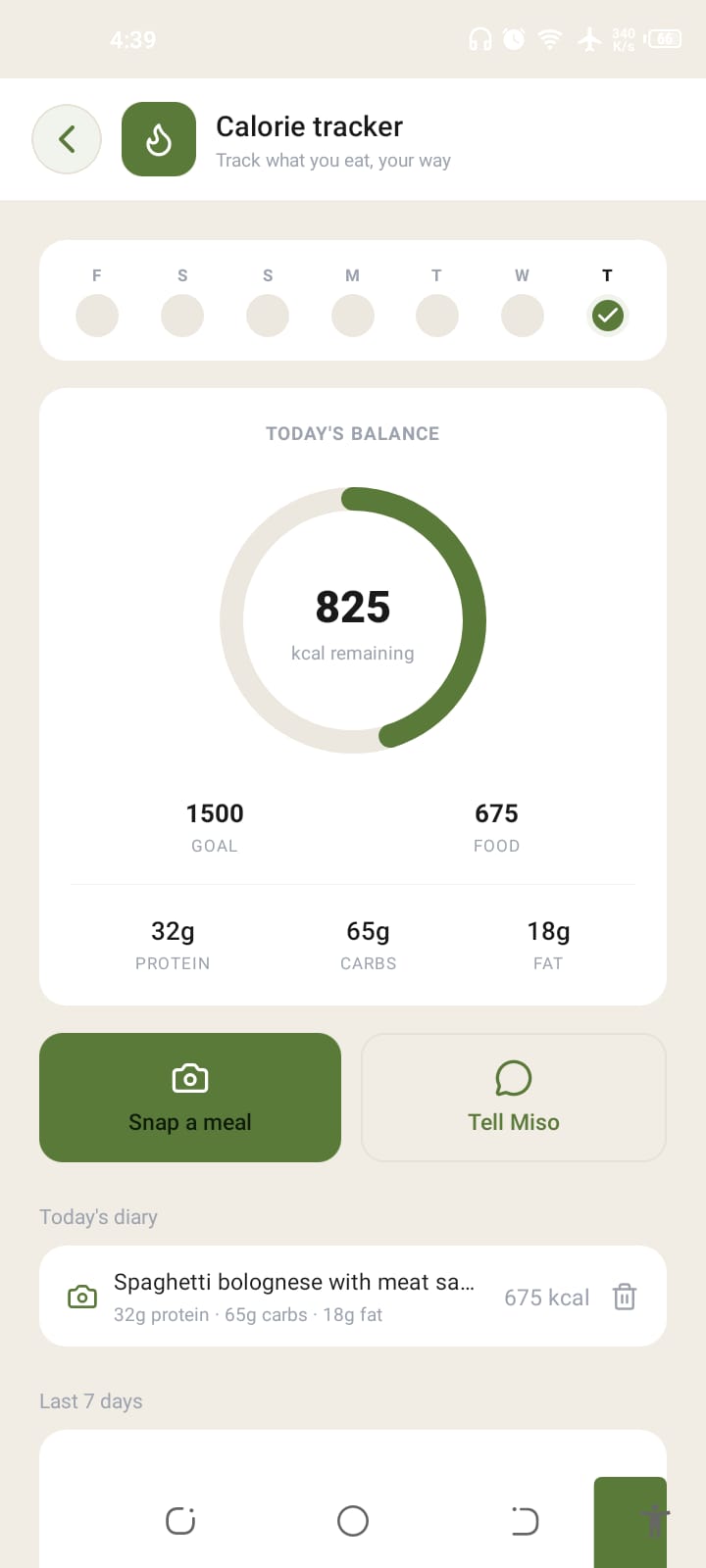706x1568 pixels.
Task: Select the Wednesday day circle
Action: 523,316
